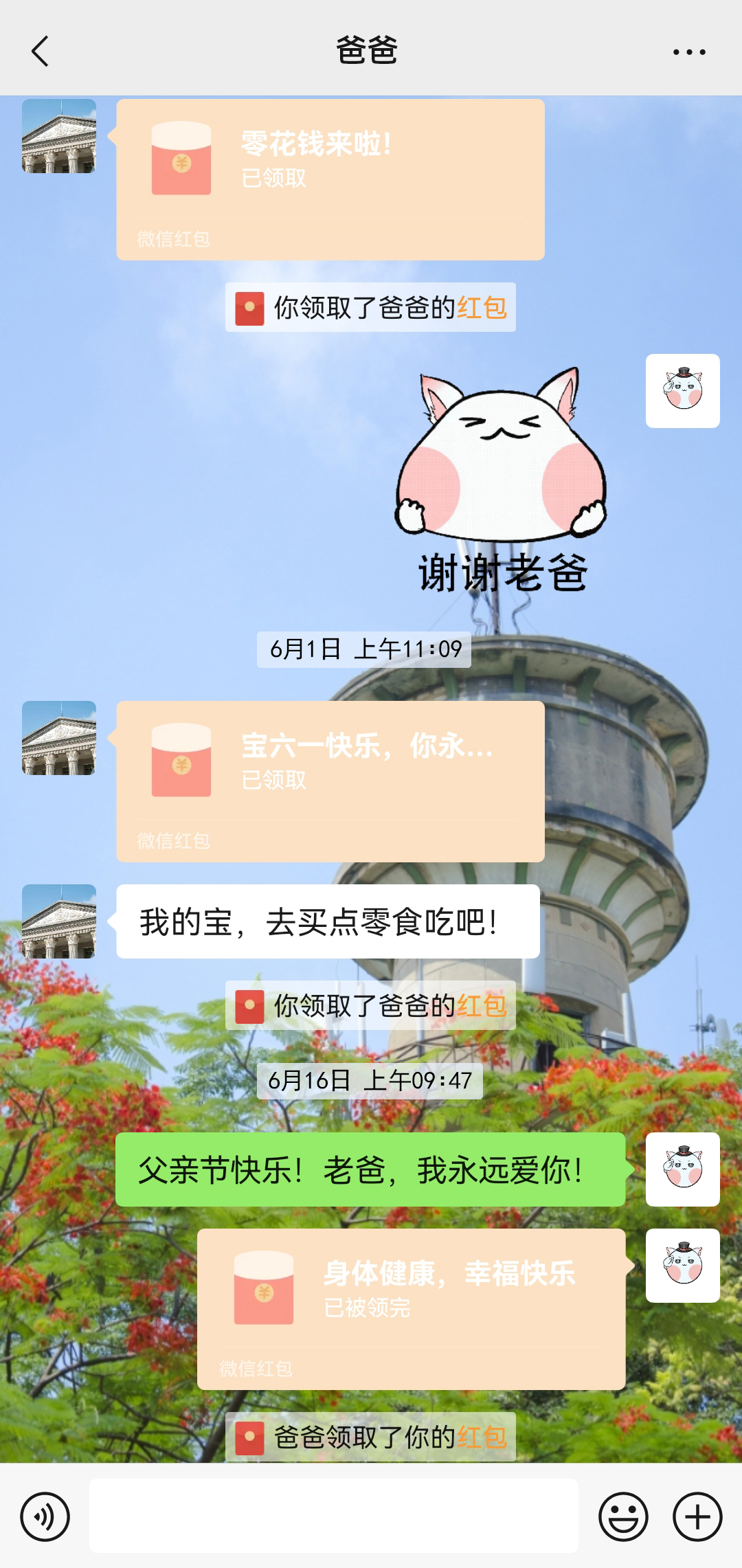Open the emoji picker
Viewport: 742px width, 1568px height.
(x=623, y=1516)
